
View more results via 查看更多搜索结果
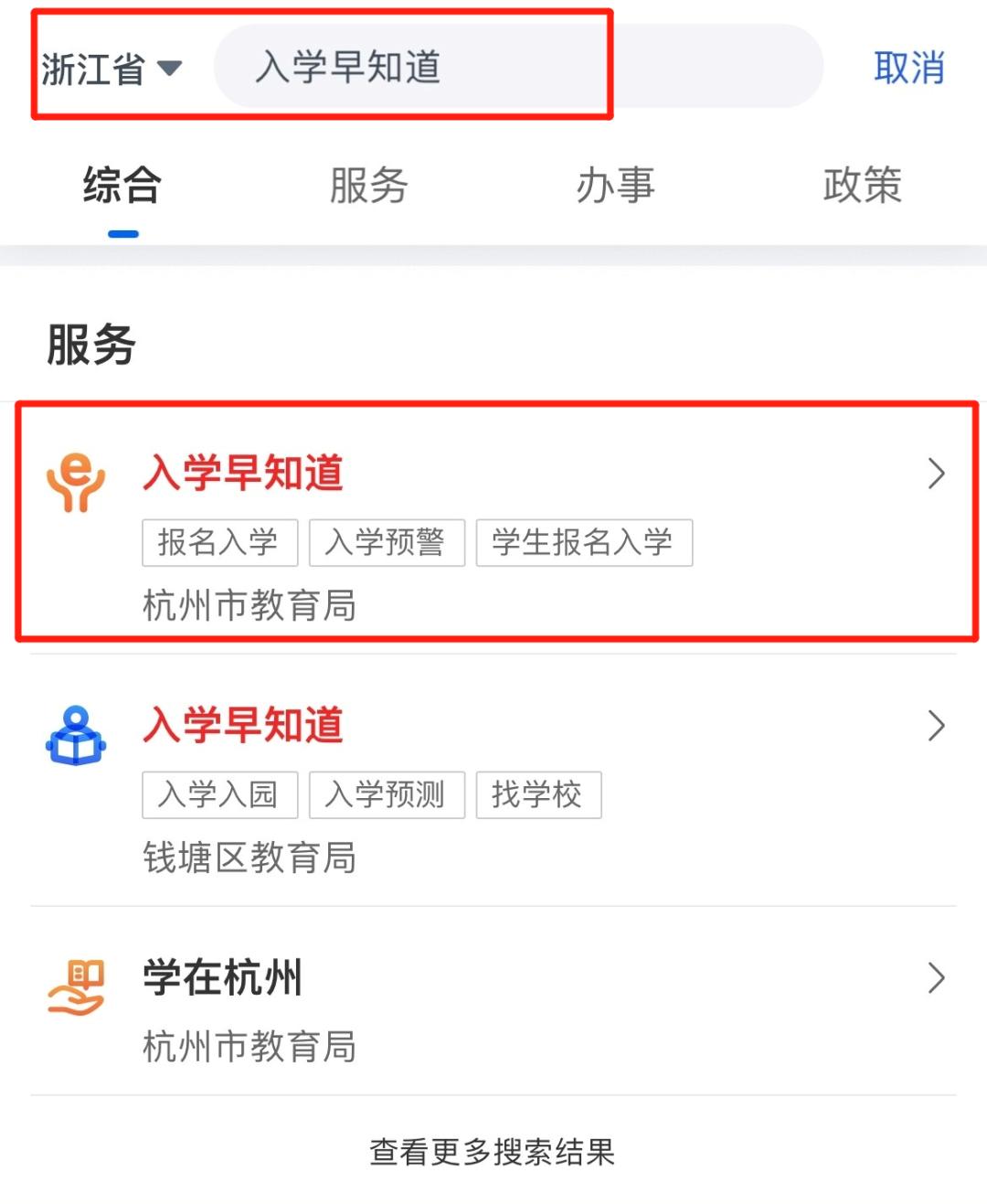point(493,1152)
